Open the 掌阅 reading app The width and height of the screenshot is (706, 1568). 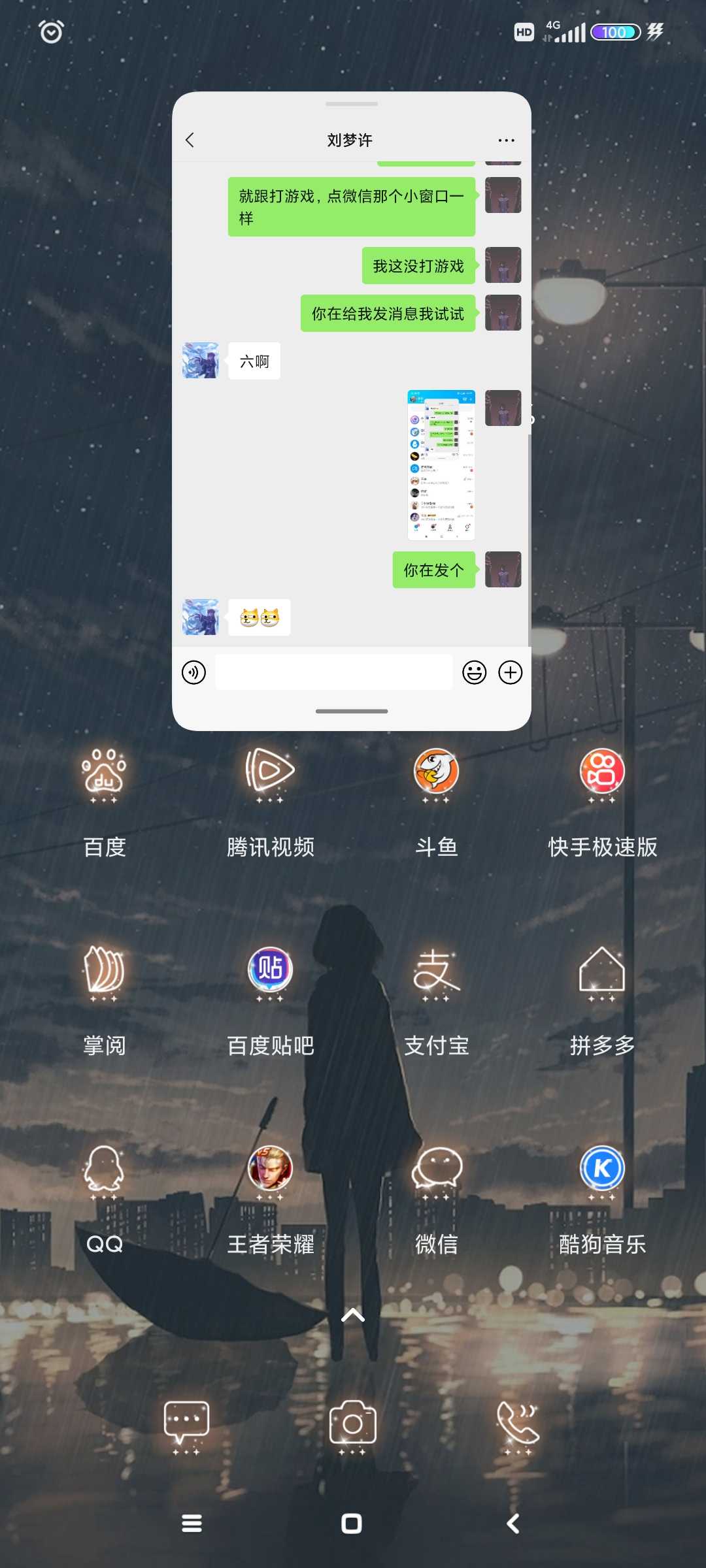pyautogui.click(x=105, y=972)
